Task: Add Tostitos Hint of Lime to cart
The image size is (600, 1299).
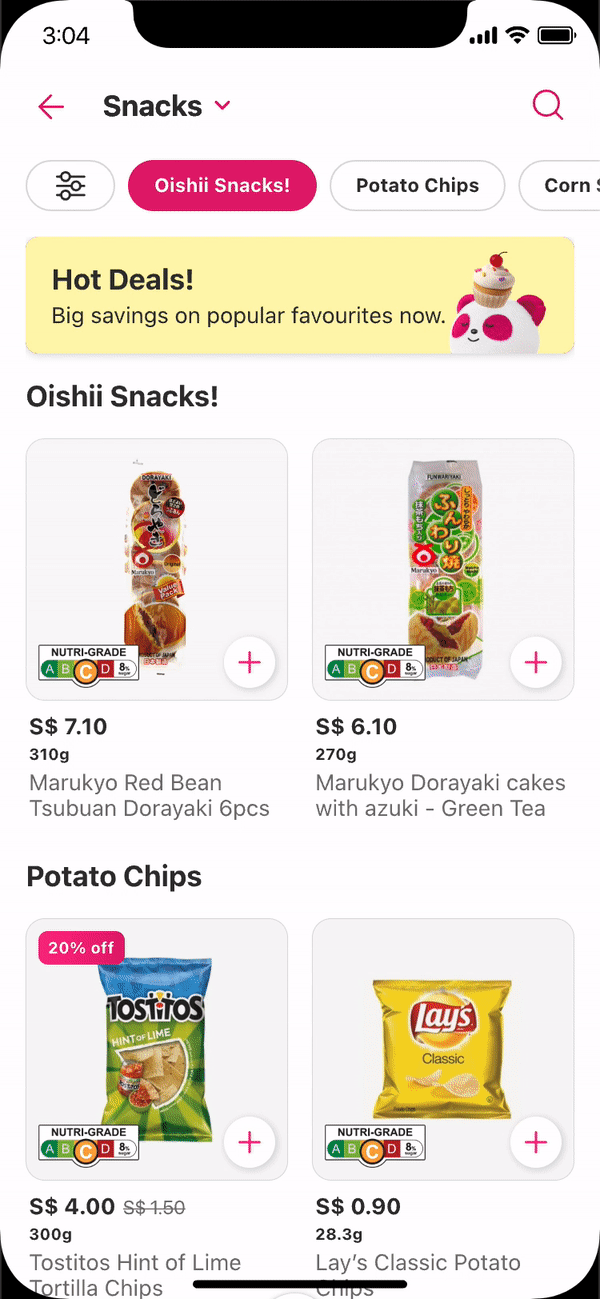Action: (x=249, y=1142)
